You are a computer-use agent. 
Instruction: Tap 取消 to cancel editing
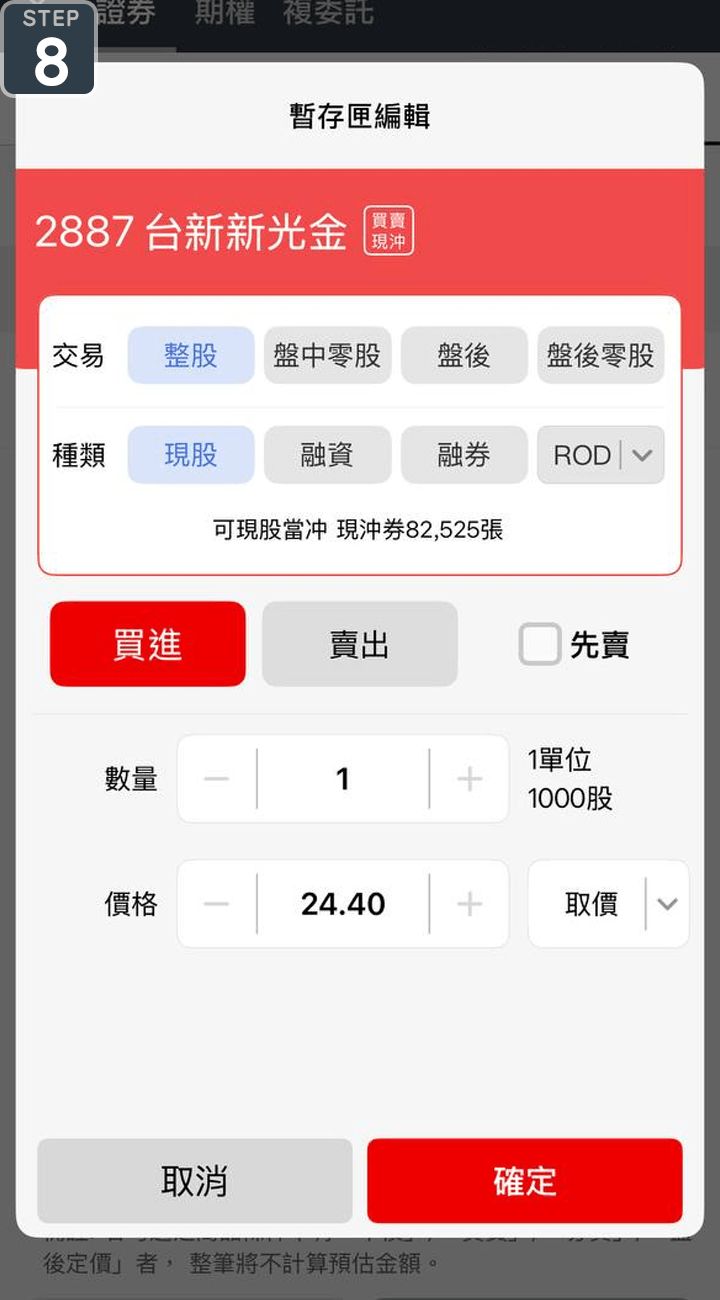coord(195,1181)
